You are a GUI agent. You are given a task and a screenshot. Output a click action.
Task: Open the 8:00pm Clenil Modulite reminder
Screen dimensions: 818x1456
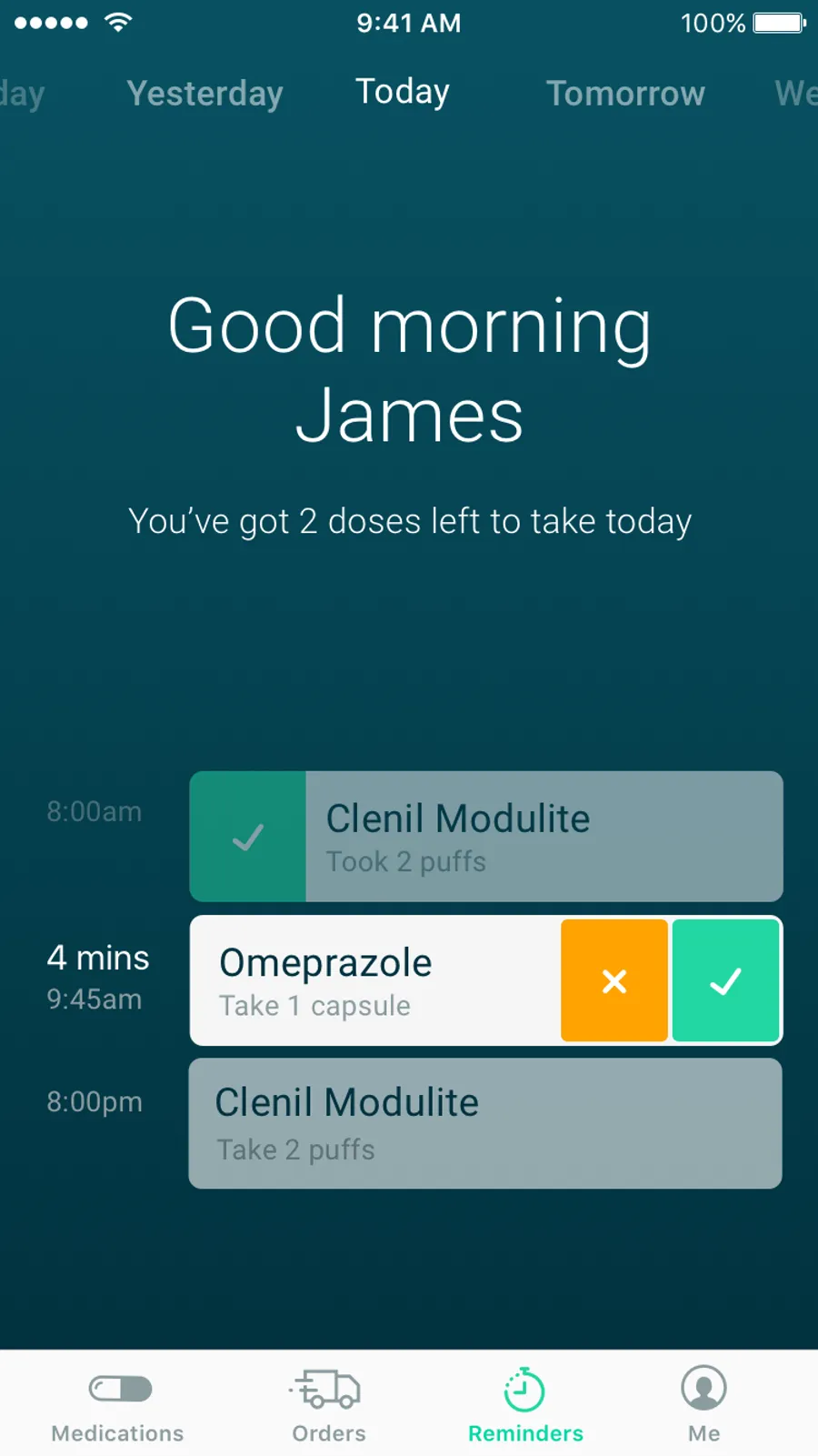[x=484, y=1123]
